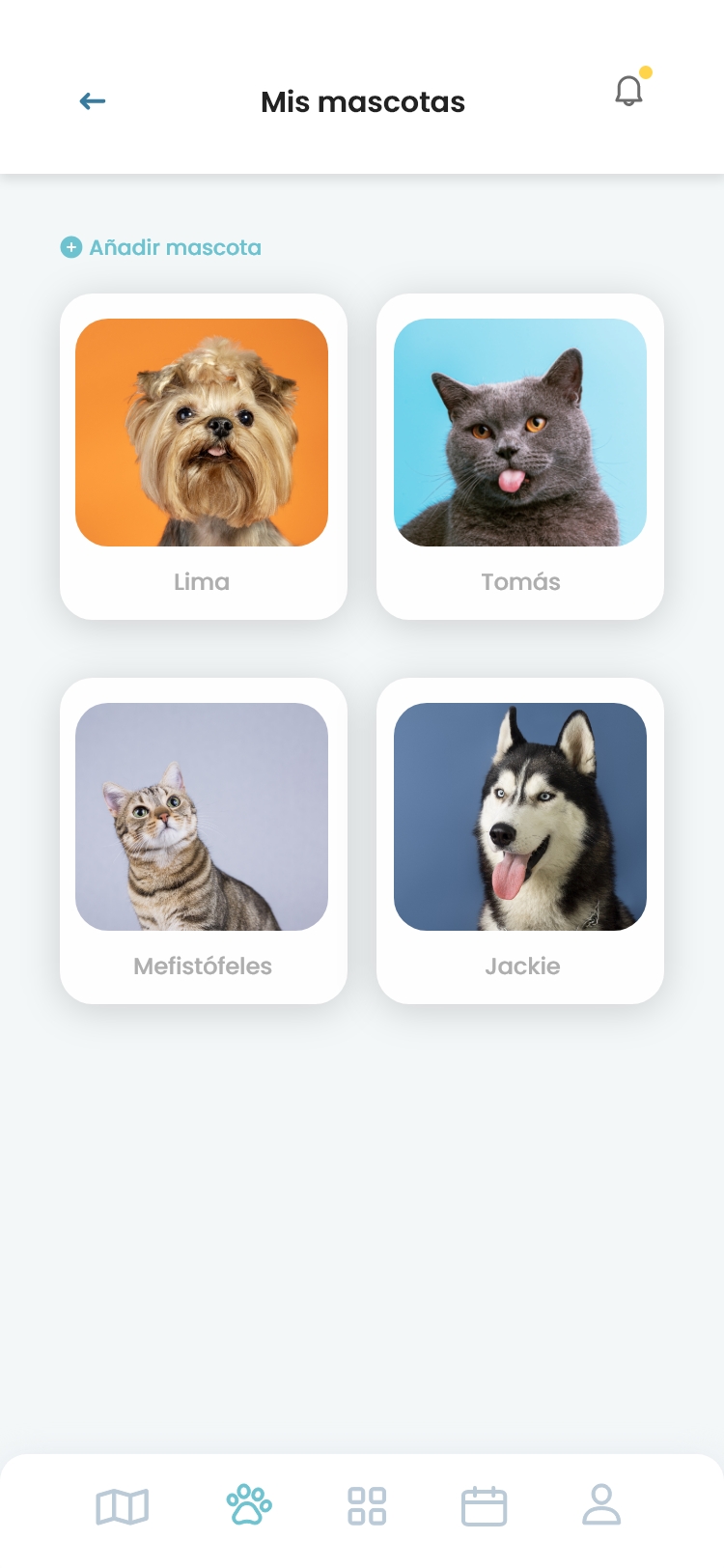Viewport: 724px width, 1568px height.
Task: Select the Jackie pet card
Action: click(519, 840)
